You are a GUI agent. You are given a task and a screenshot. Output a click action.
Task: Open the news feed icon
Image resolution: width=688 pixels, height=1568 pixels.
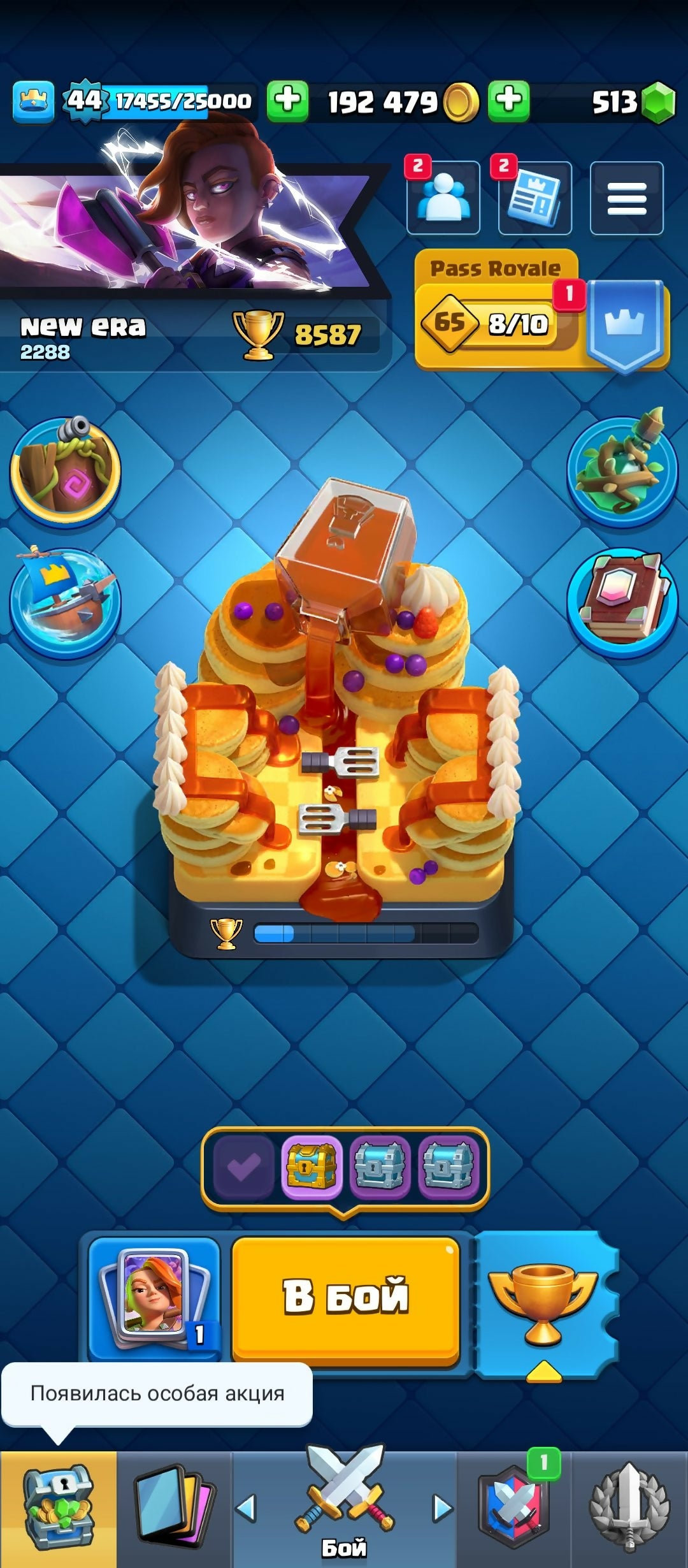coord(534,198)
